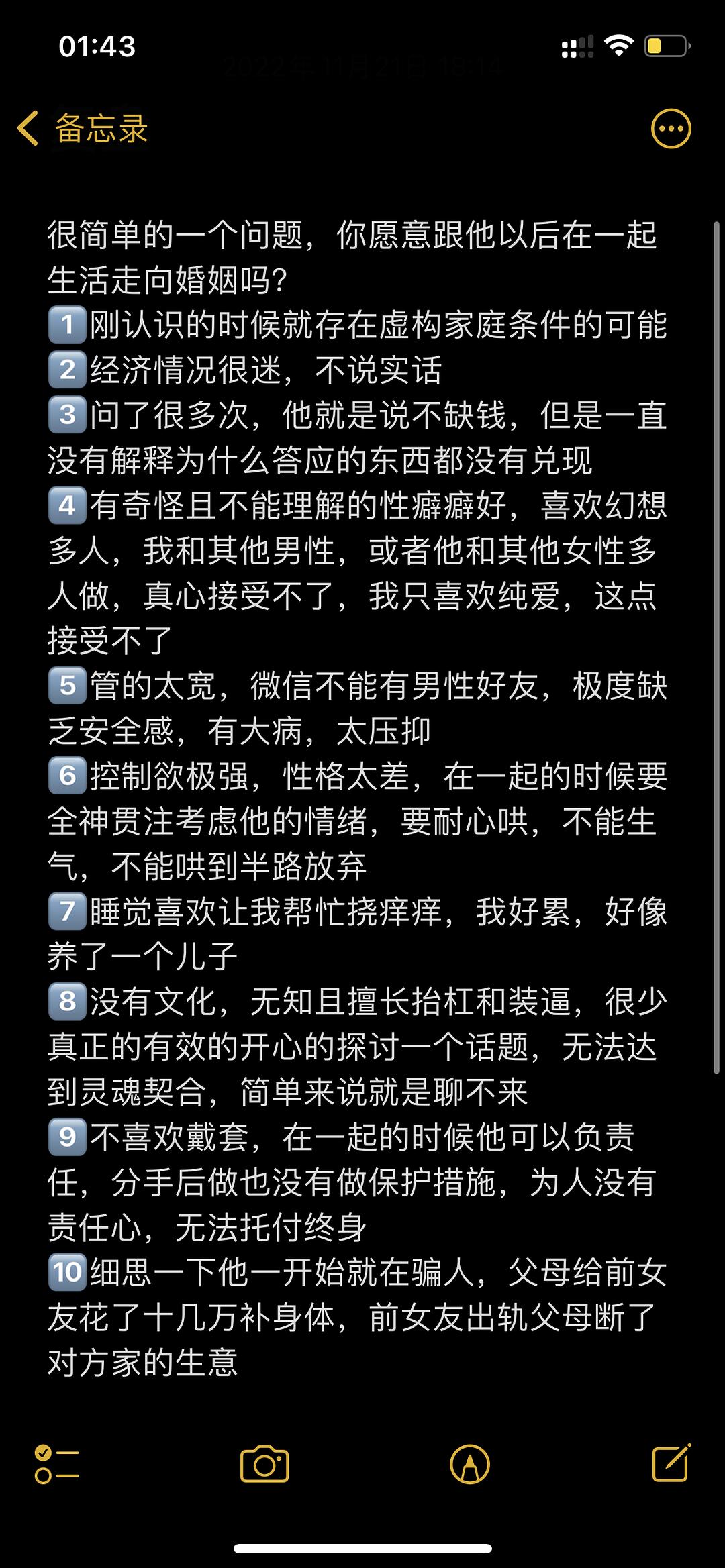Open the camera attachment options
The width and height of the screenshot is (725, 1568).
point(264,1464)
